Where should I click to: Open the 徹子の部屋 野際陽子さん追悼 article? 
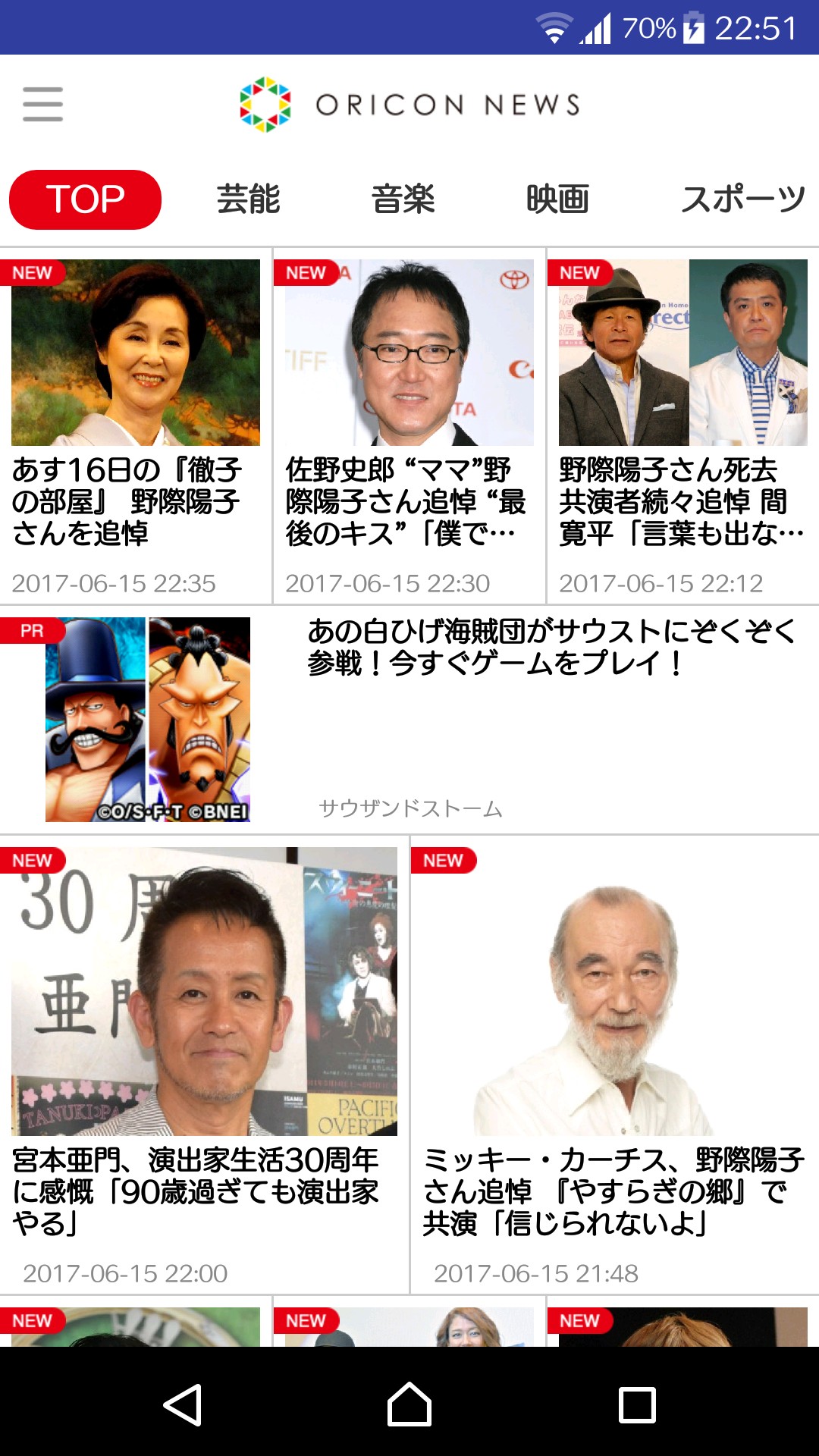[x=135, y=425]
